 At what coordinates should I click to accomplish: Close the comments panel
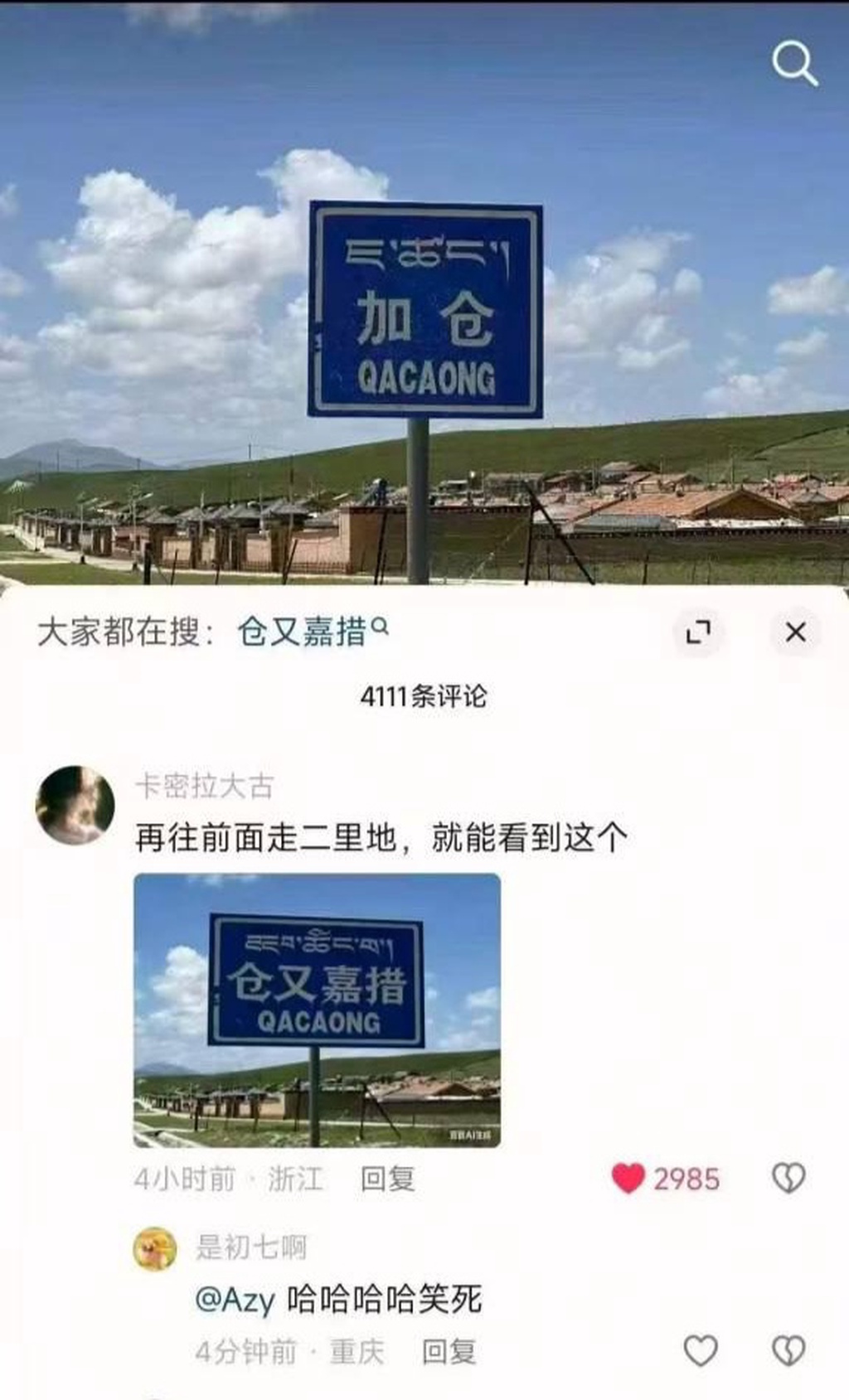coord(795,632)
